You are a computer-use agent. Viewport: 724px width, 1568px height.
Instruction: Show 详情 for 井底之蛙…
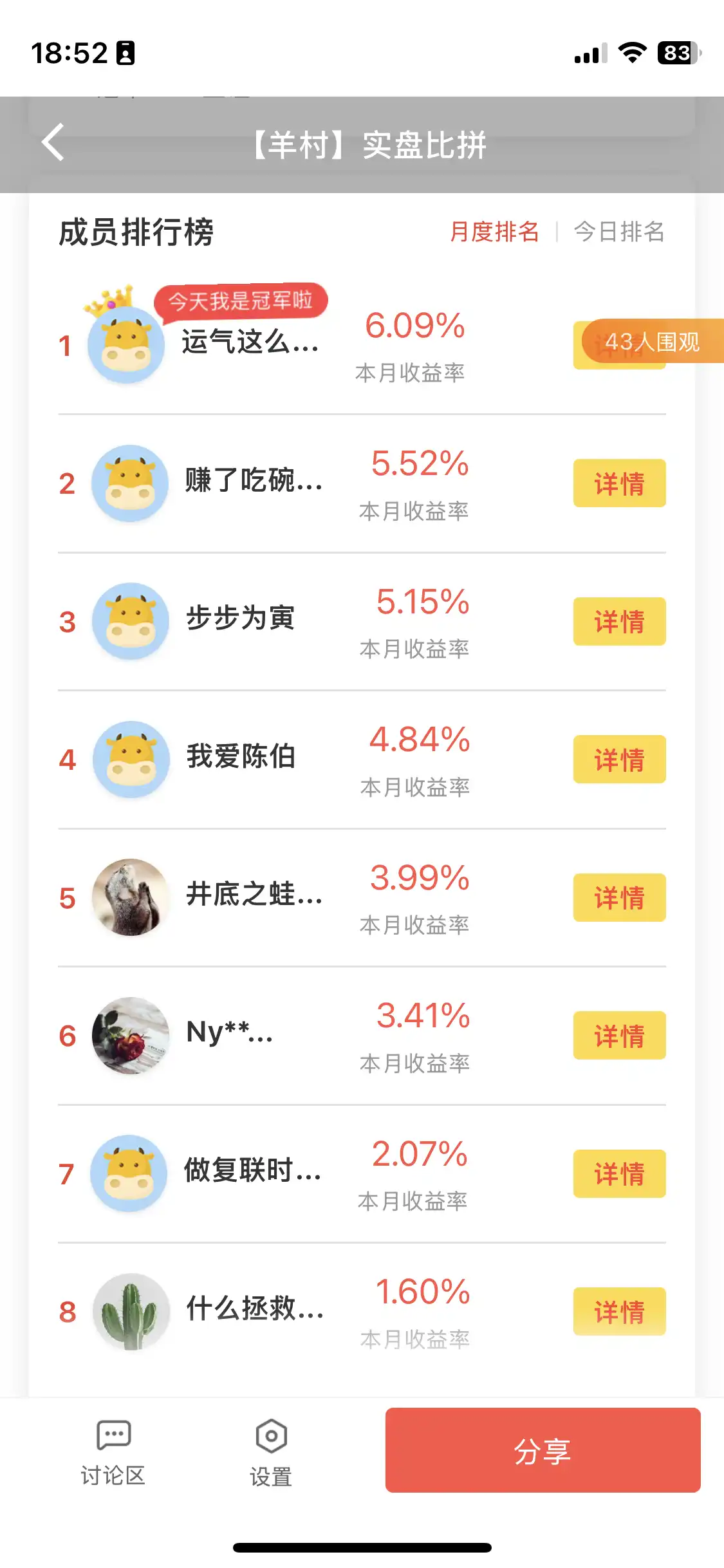pos(619,898)
